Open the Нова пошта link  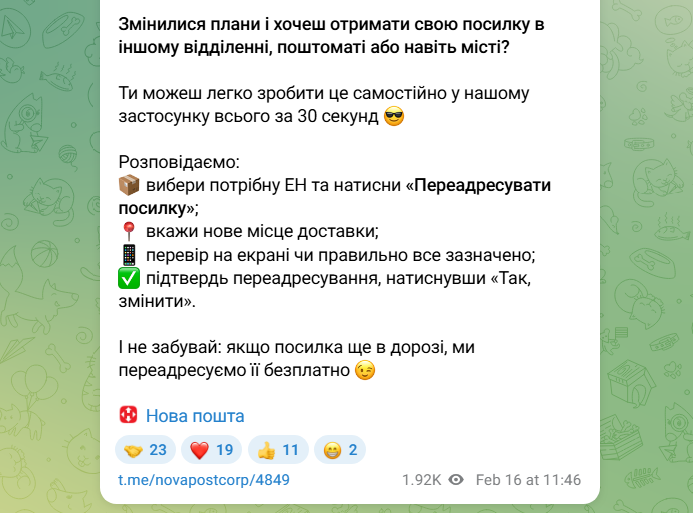(x=195, y=416)
